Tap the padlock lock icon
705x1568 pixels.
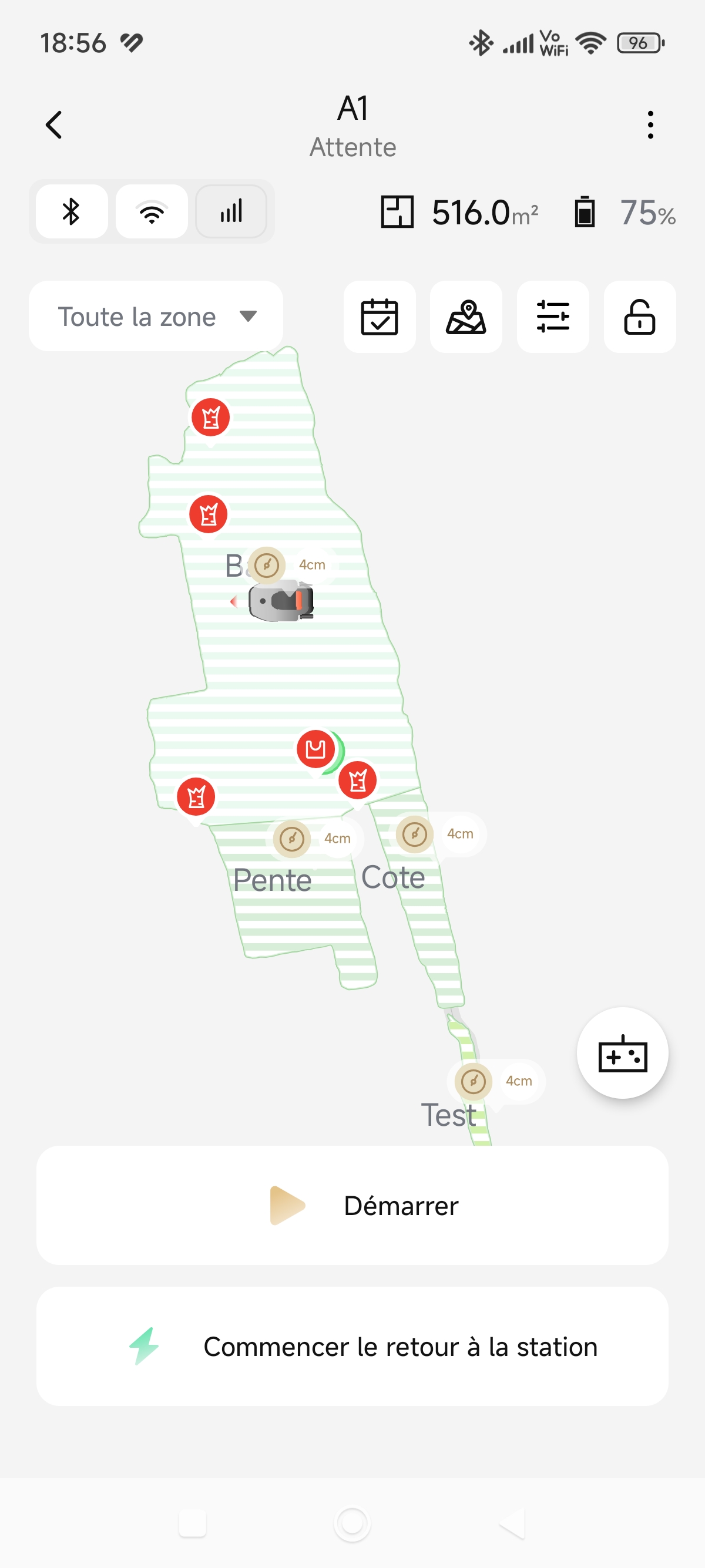[x=639, y=317]
